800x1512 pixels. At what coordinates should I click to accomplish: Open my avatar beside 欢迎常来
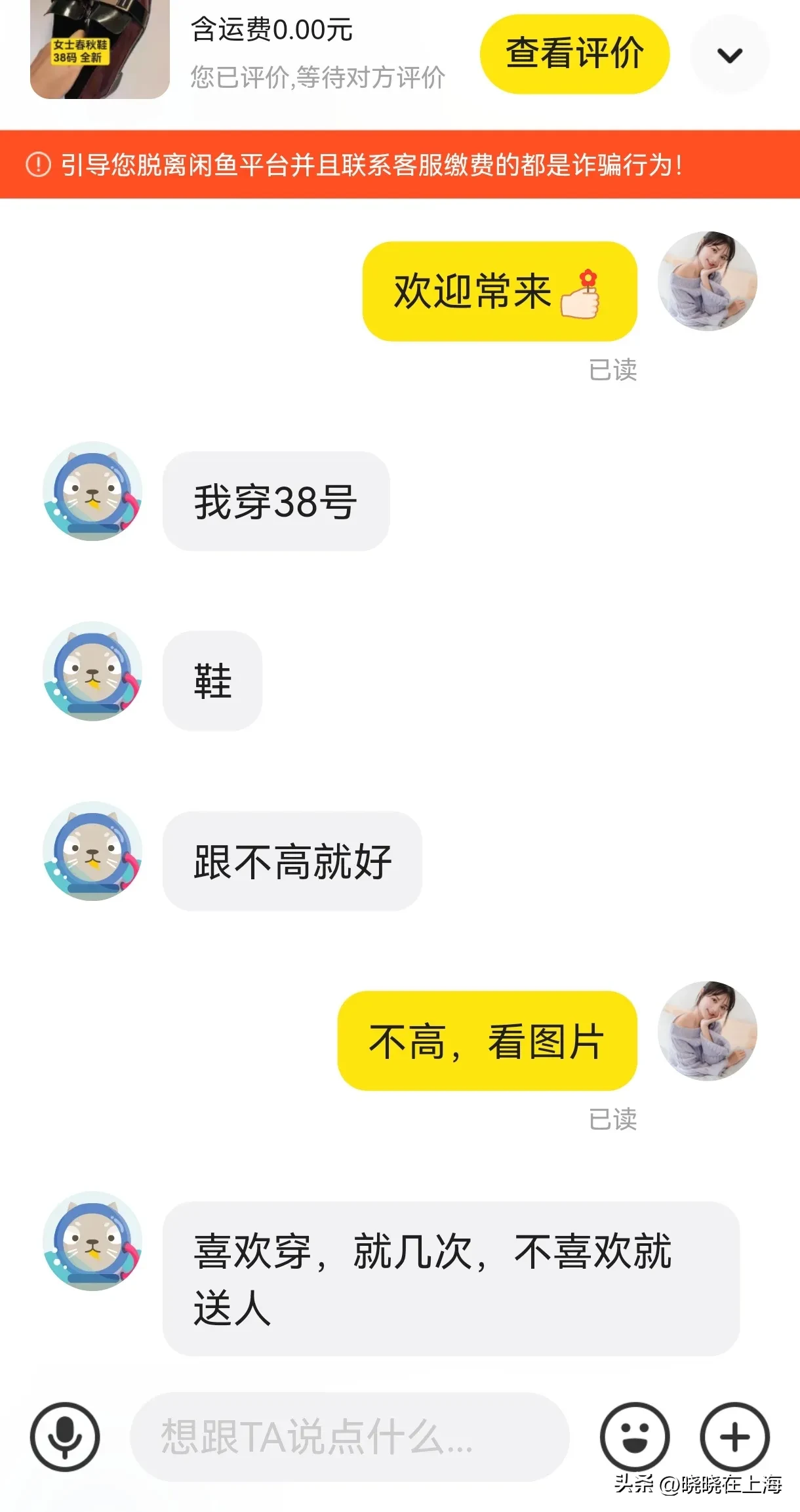[708, 281]
